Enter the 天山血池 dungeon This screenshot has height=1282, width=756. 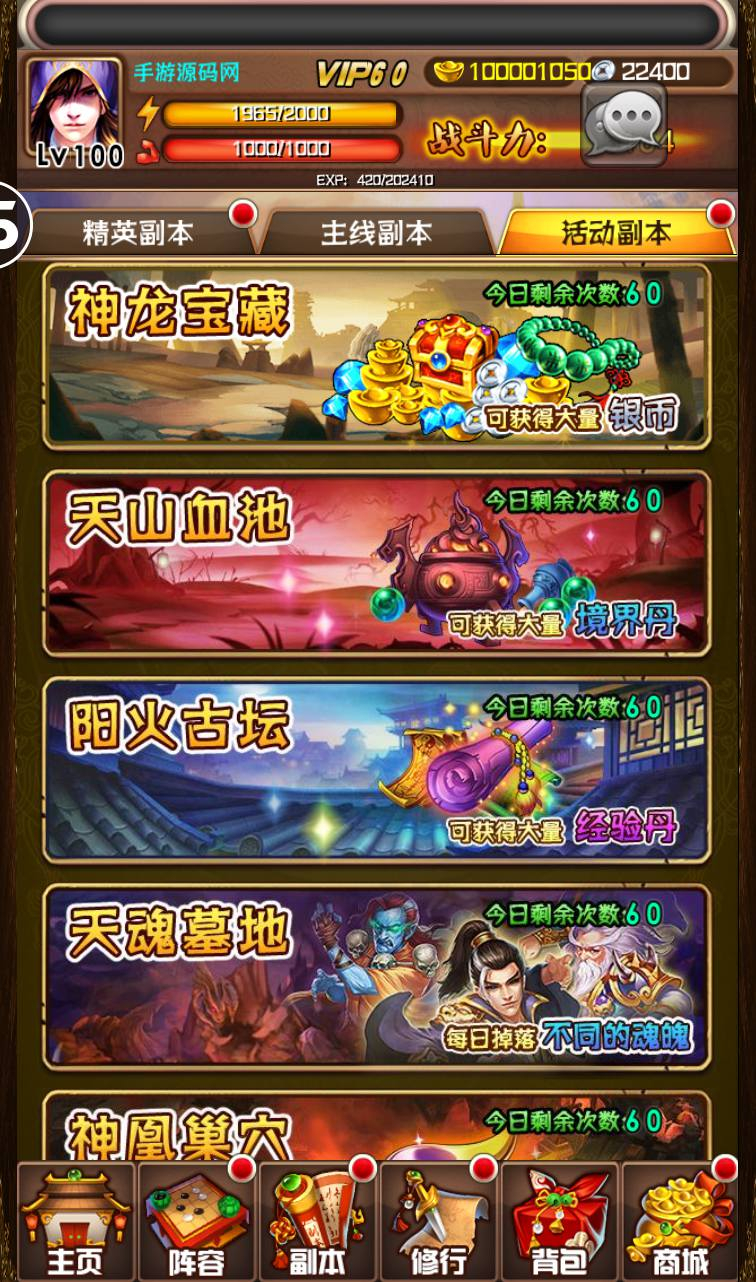click(376, 563)
